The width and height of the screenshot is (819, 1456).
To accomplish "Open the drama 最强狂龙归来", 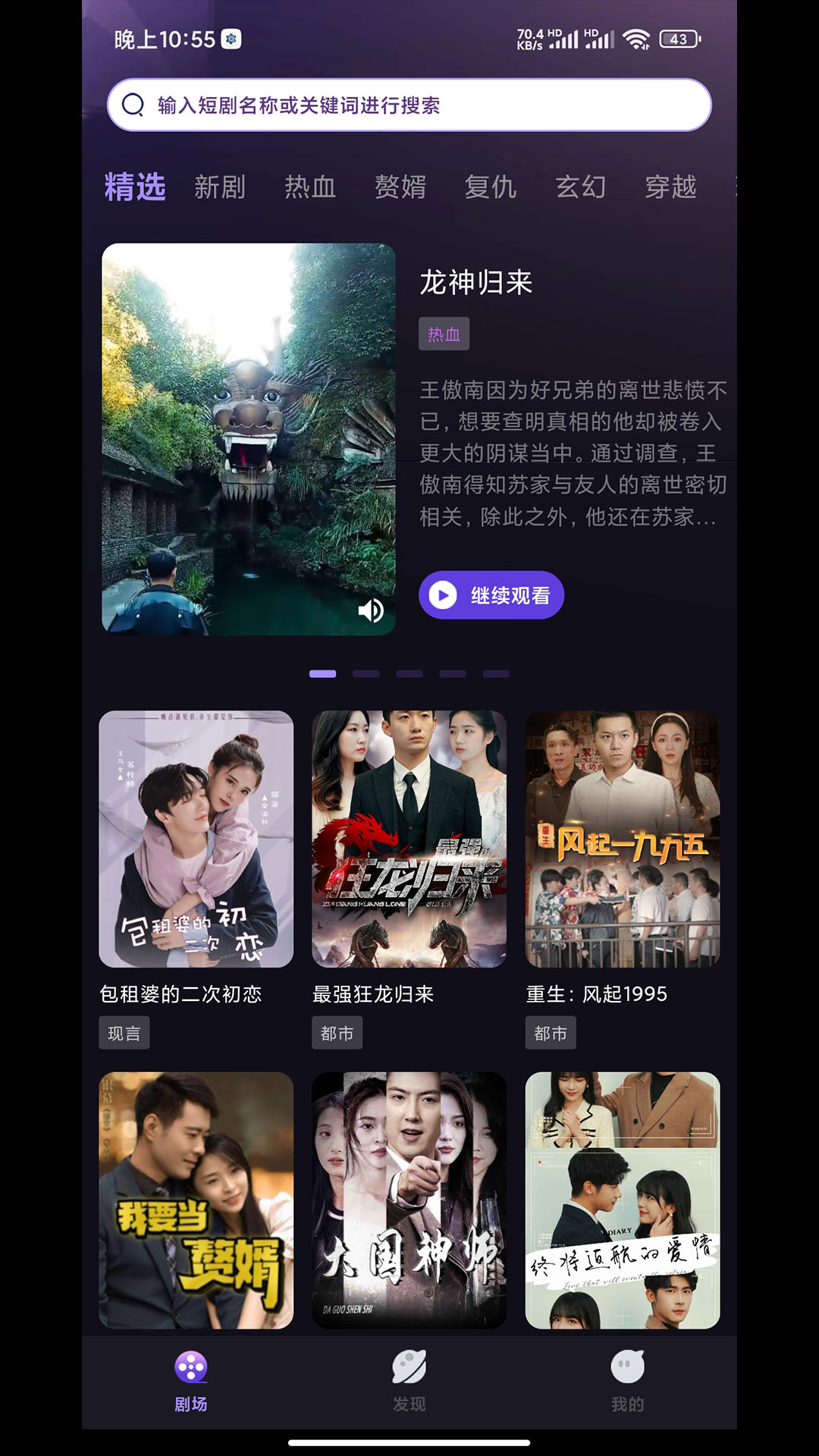I will [409, 839].
